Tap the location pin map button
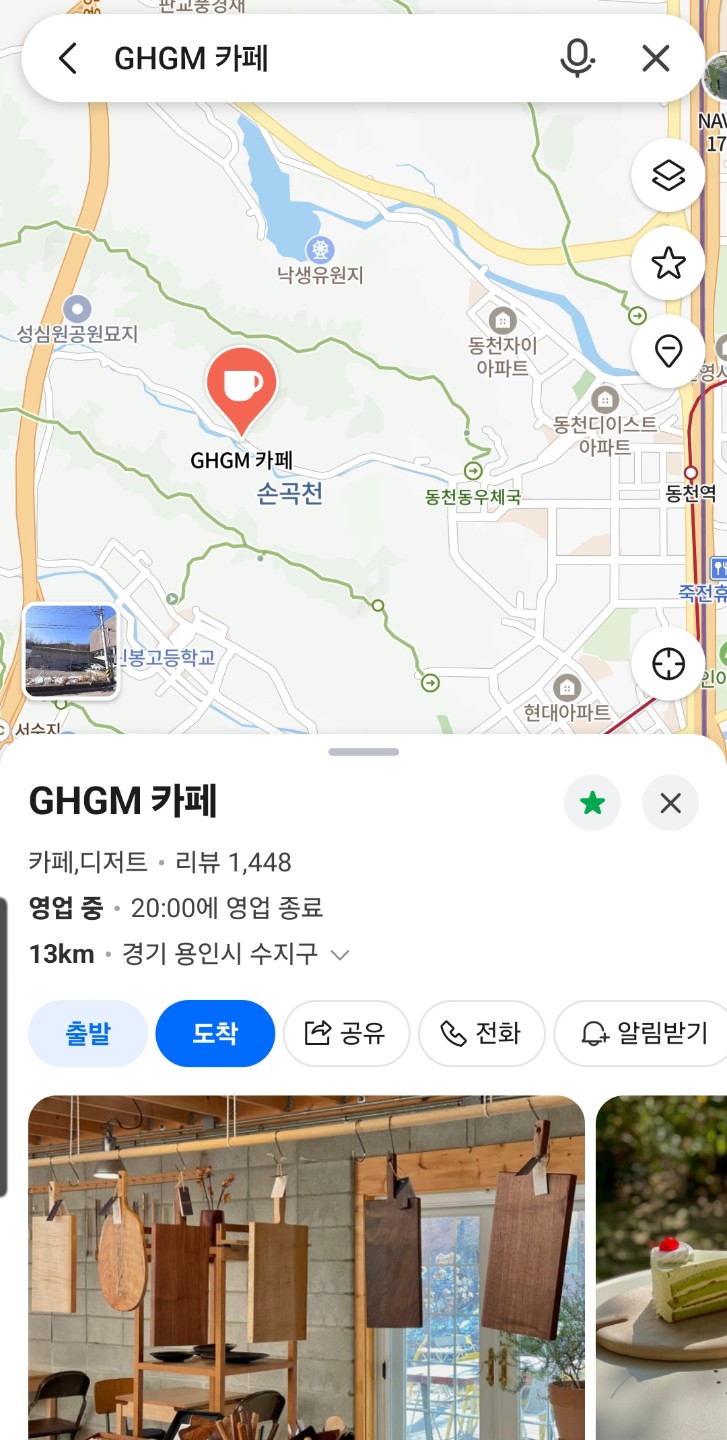The width and height of the screenshot is (727, 1440). (x=668, y=351)
